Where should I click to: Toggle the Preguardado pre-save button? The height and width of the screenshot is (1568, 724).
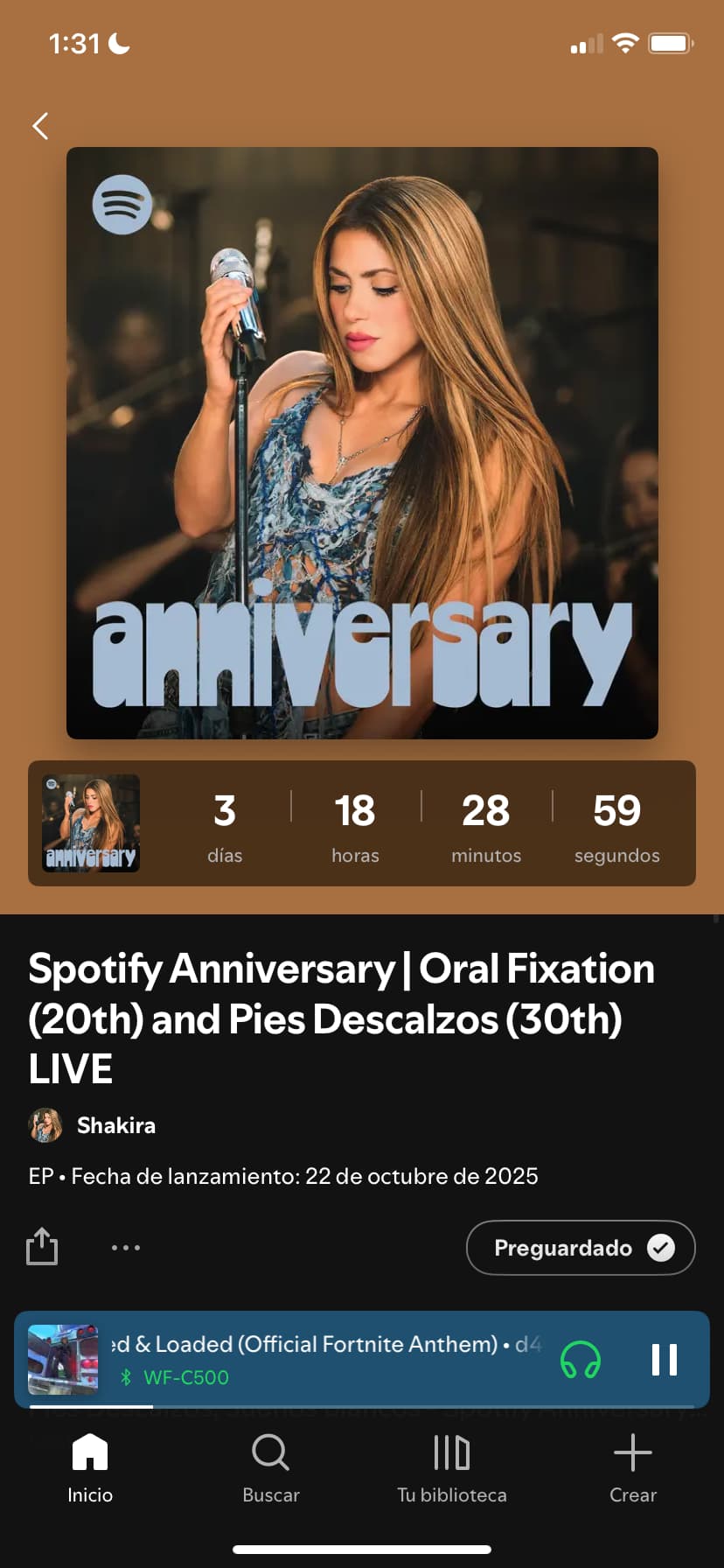tap(581, 1248)
